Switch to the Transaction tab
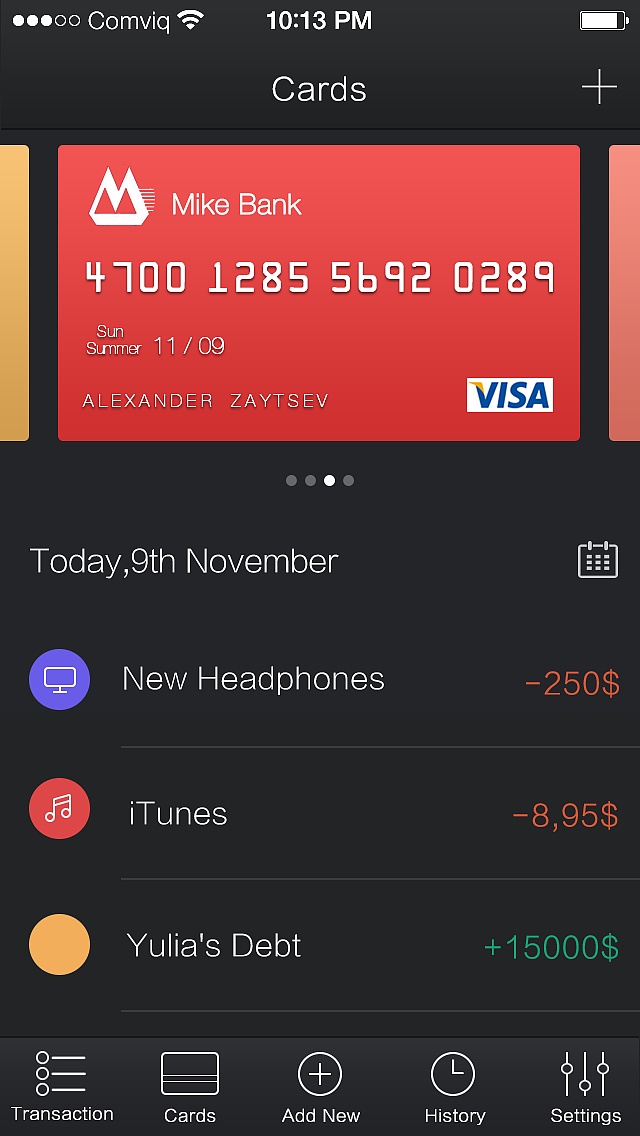The width and height of the screenshot is (640, 1136). point(62,1088)
